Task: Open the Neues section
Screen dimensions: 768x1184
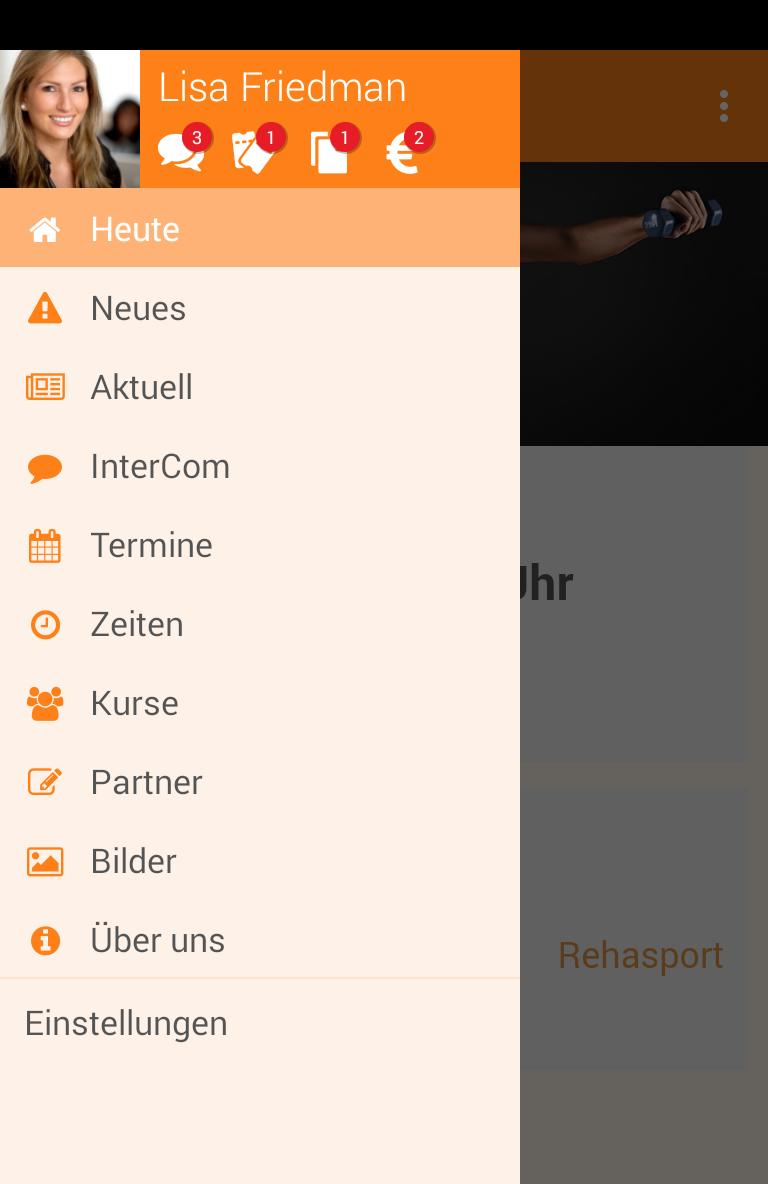Action: (138, 308)
